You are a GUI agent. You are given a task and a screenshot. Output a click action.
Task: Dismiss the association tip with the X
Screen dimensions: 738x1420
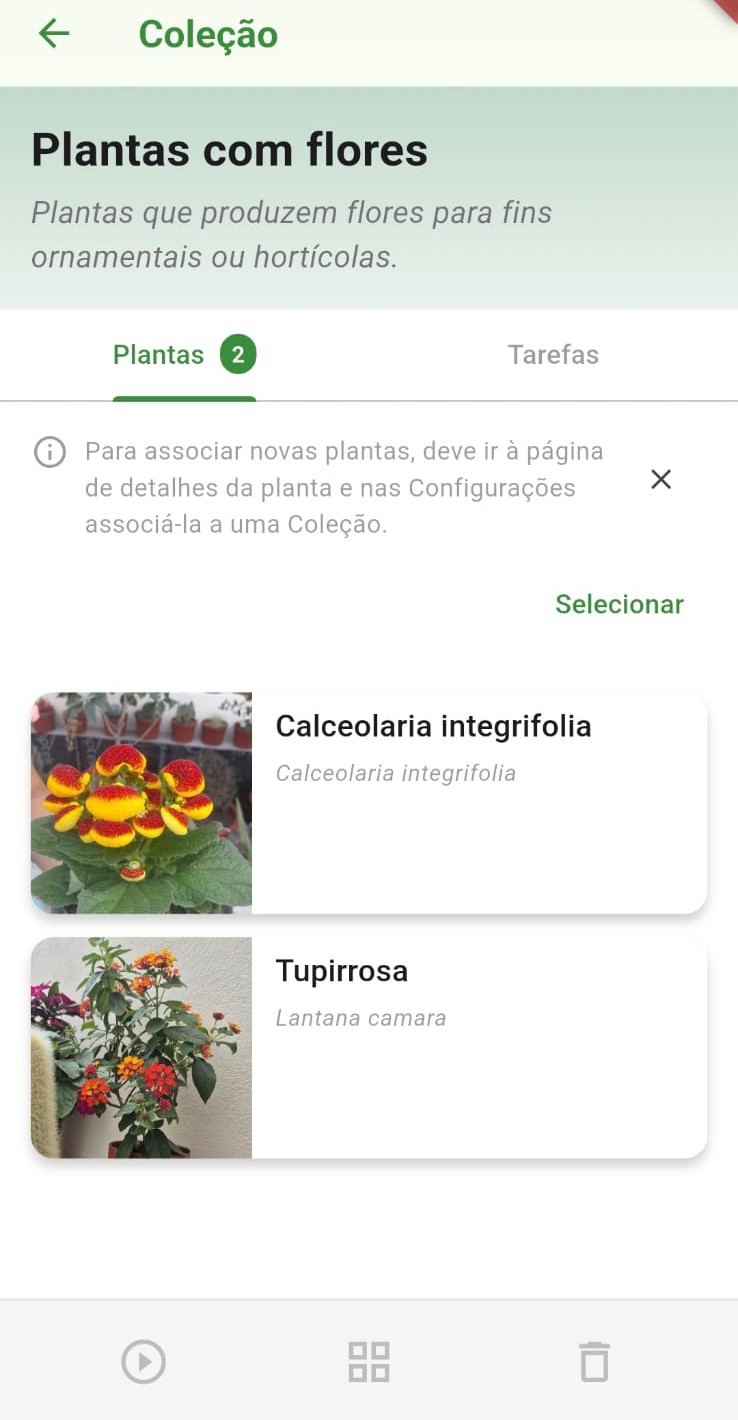[x=660, y=479]
